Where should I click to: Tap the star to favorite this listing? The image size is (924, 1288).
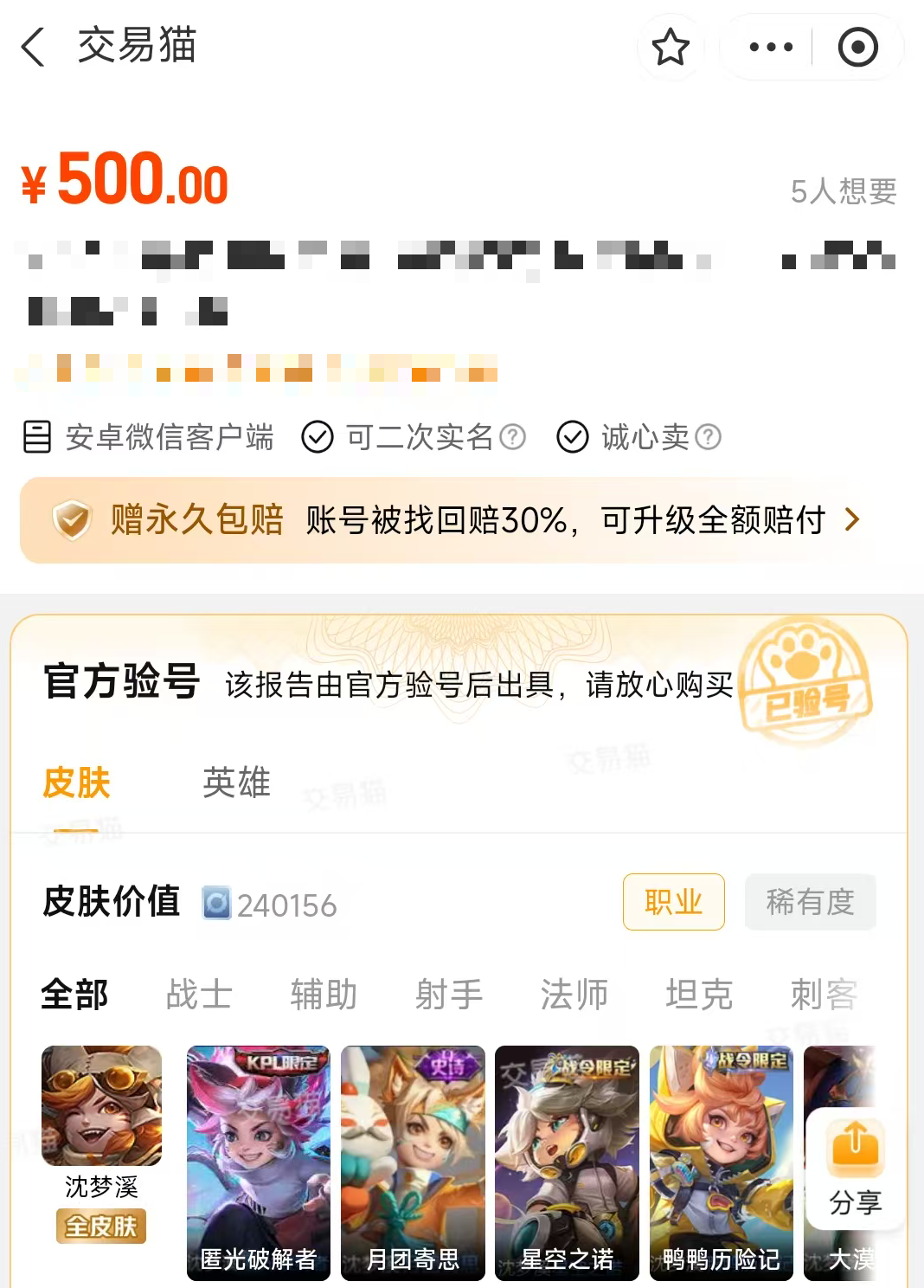[x=671, y=48]
